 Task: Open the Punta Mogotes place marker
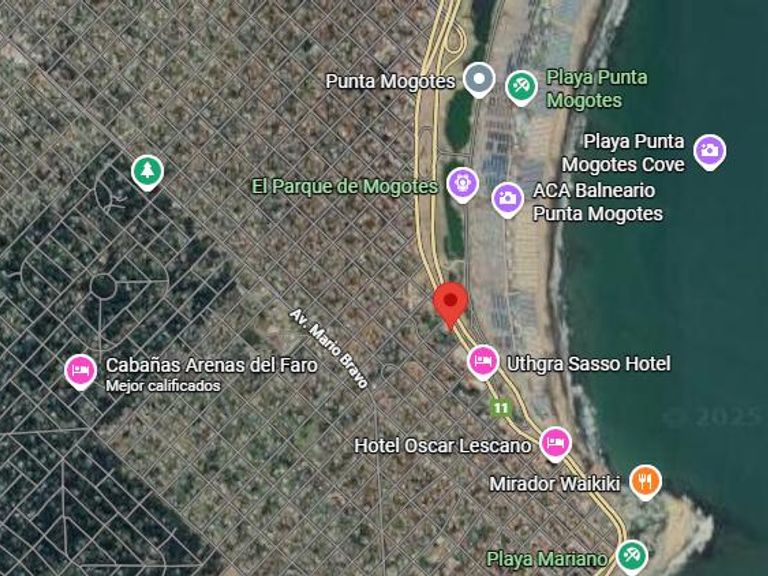pos(480,79)
